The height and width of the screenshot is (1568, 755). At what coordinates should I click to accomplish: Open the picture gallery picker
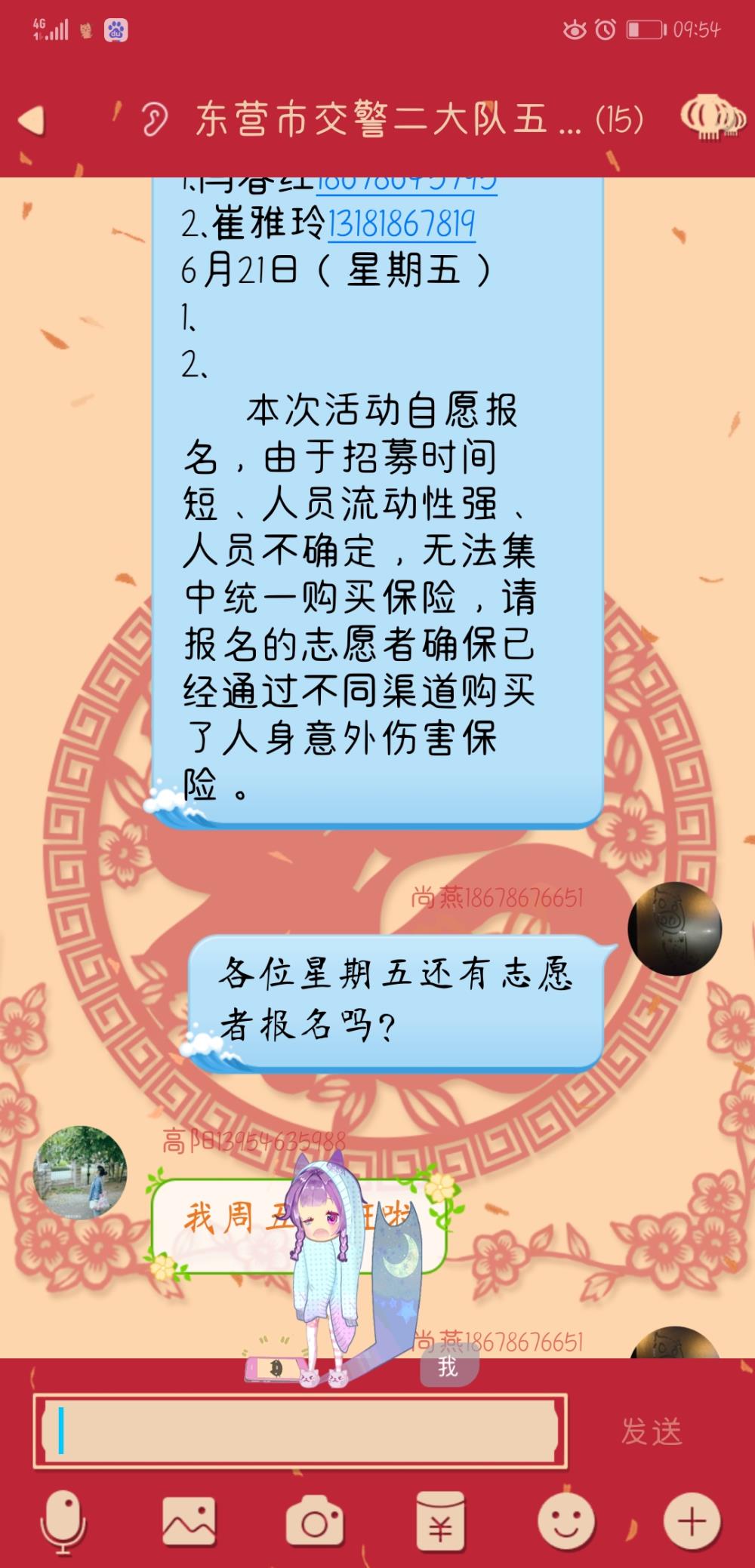coord(189,1523)
